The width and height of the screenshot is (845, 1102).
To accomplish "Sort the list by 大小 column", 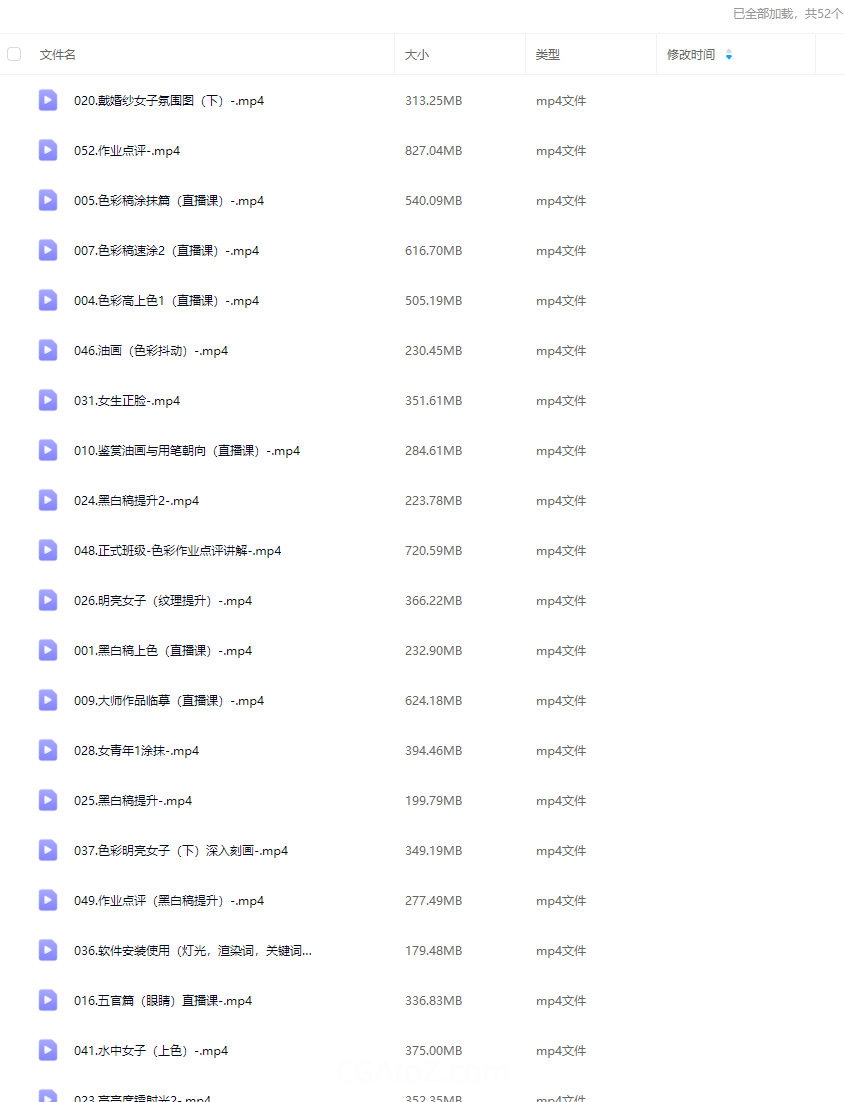I will click(417, 55).
